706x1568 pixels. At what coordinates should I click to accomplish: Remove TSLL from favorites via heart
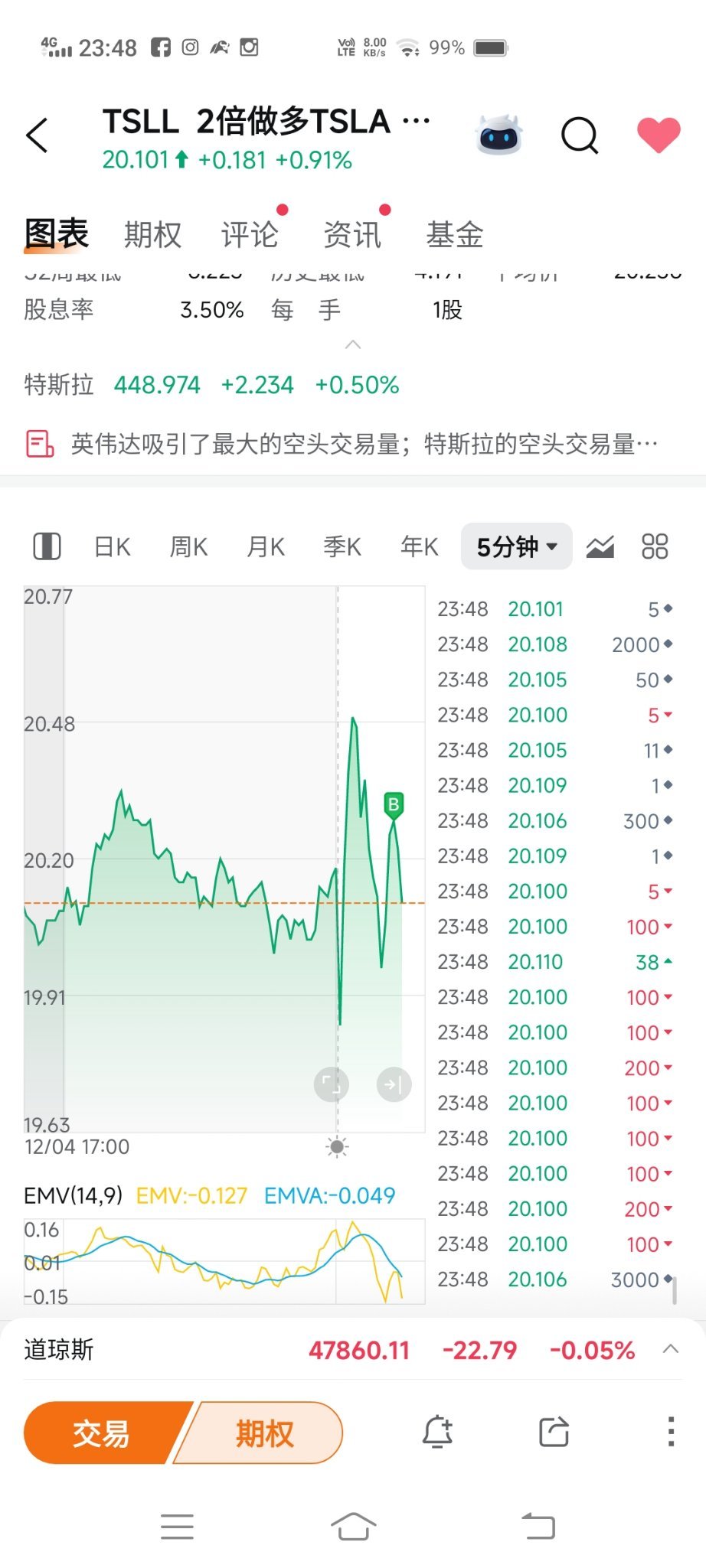pos(659,135)
